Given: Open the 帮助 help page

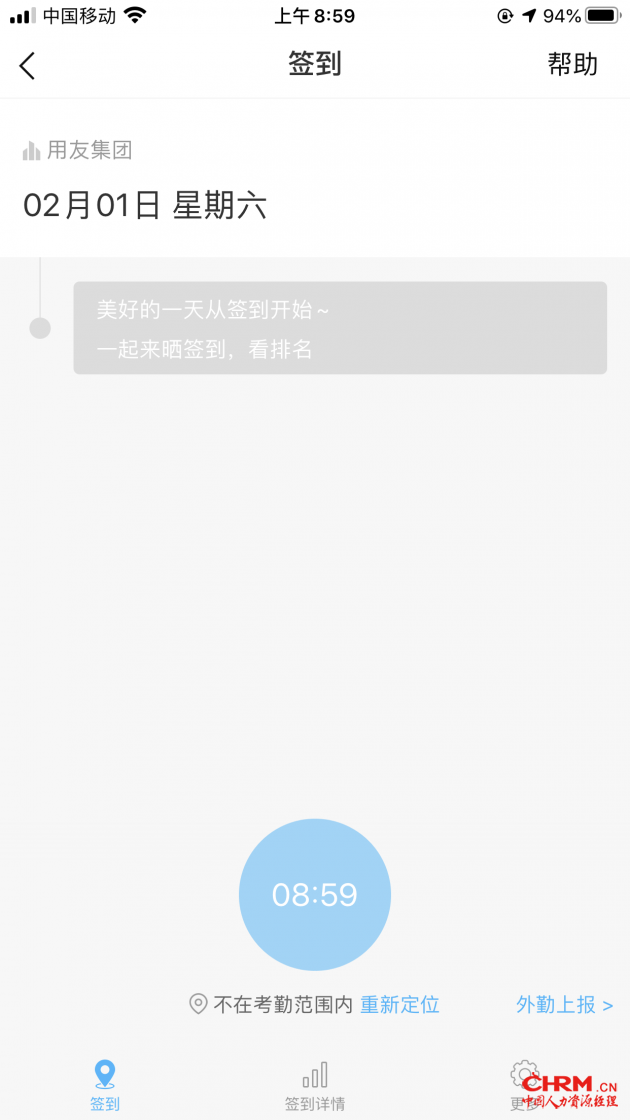Looking at the screenshot, I should pos(572,65).
